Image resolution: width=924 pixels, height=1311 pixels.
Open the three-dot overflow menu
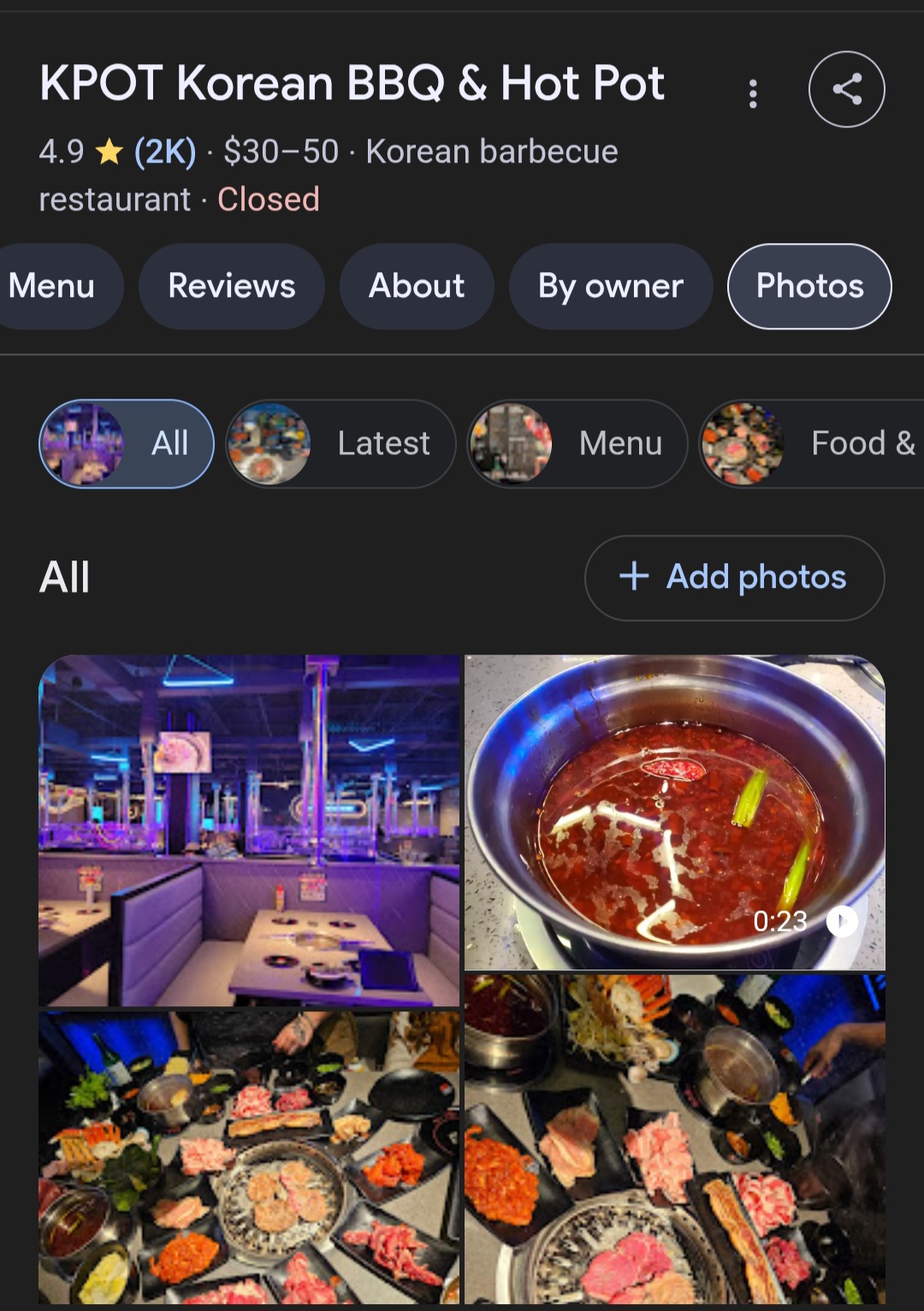point(753,93)
